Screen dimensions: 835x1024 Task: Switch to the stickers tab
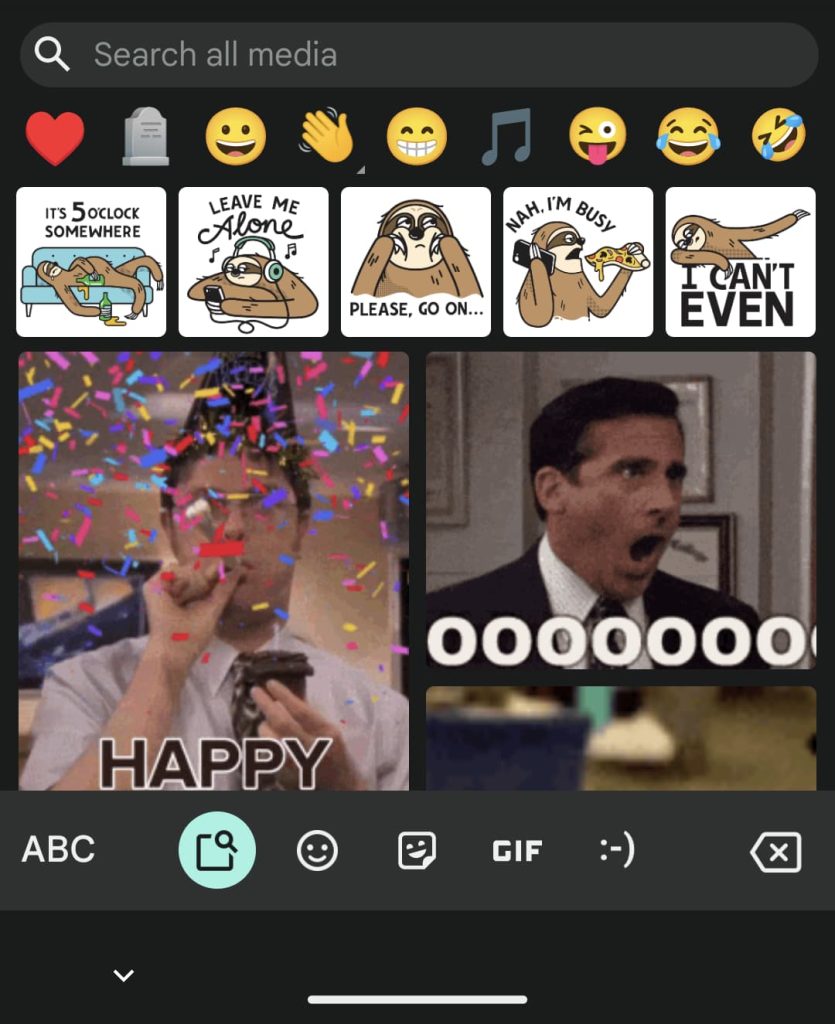417,851
